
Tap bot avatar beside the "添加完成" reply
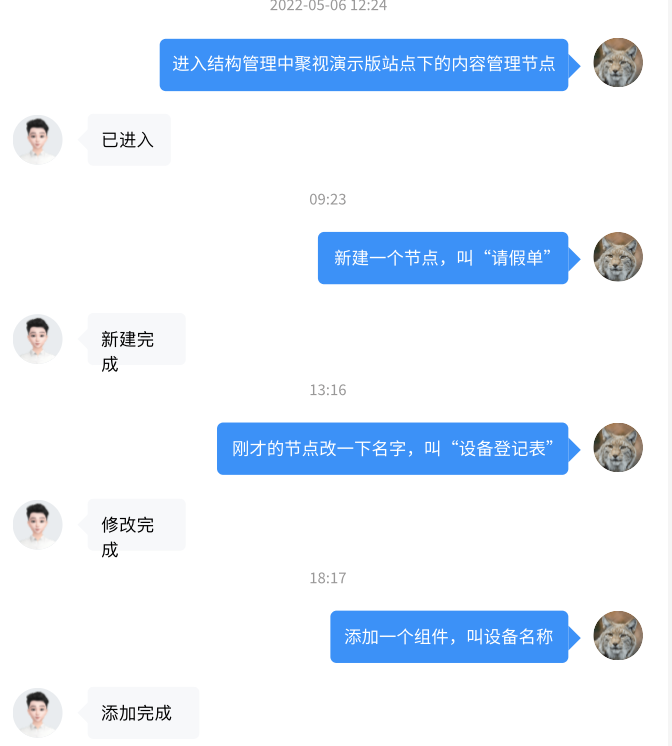[38, 712]
